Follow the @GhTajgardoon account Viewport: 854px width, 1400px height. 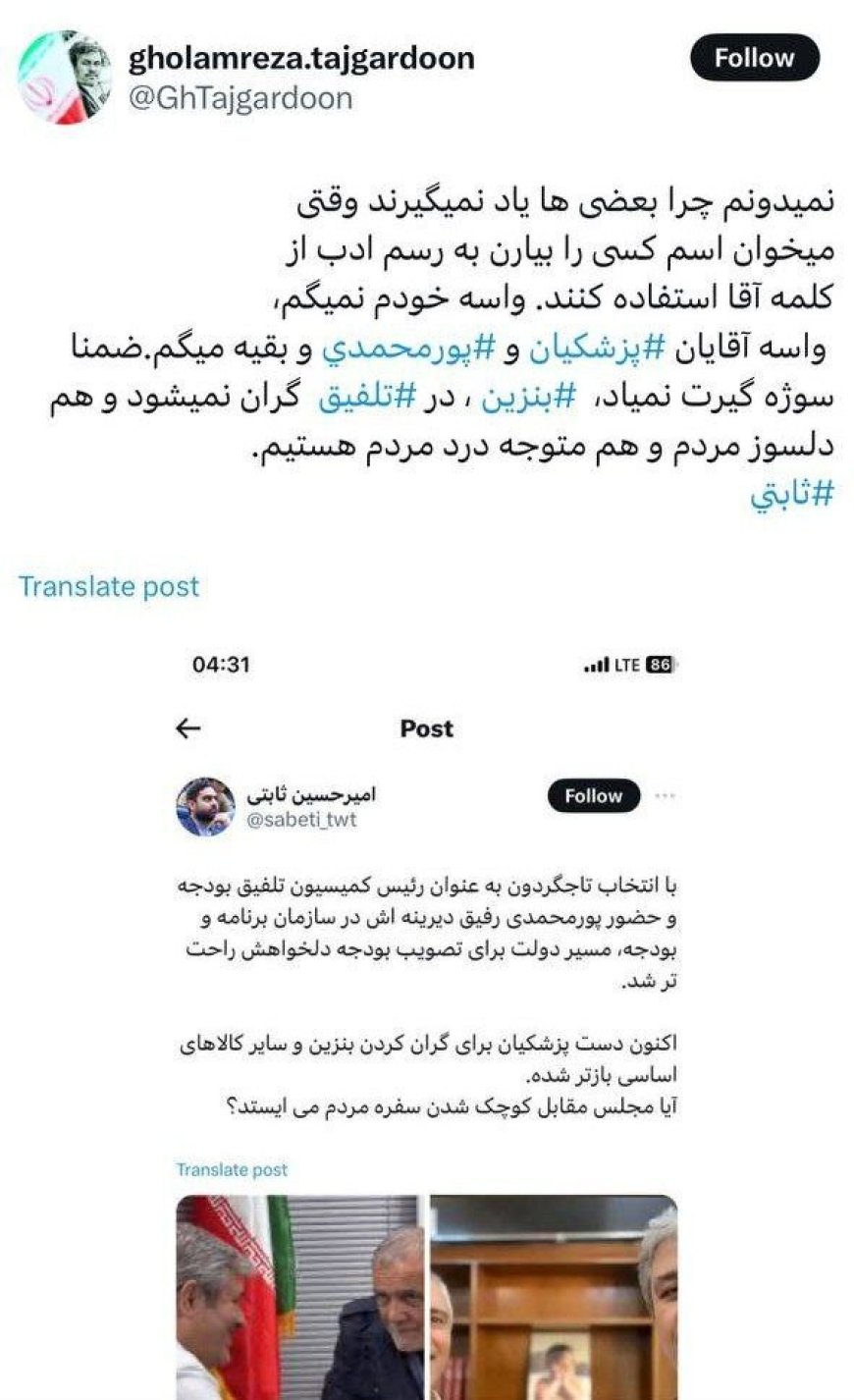(x=754, y=58)
